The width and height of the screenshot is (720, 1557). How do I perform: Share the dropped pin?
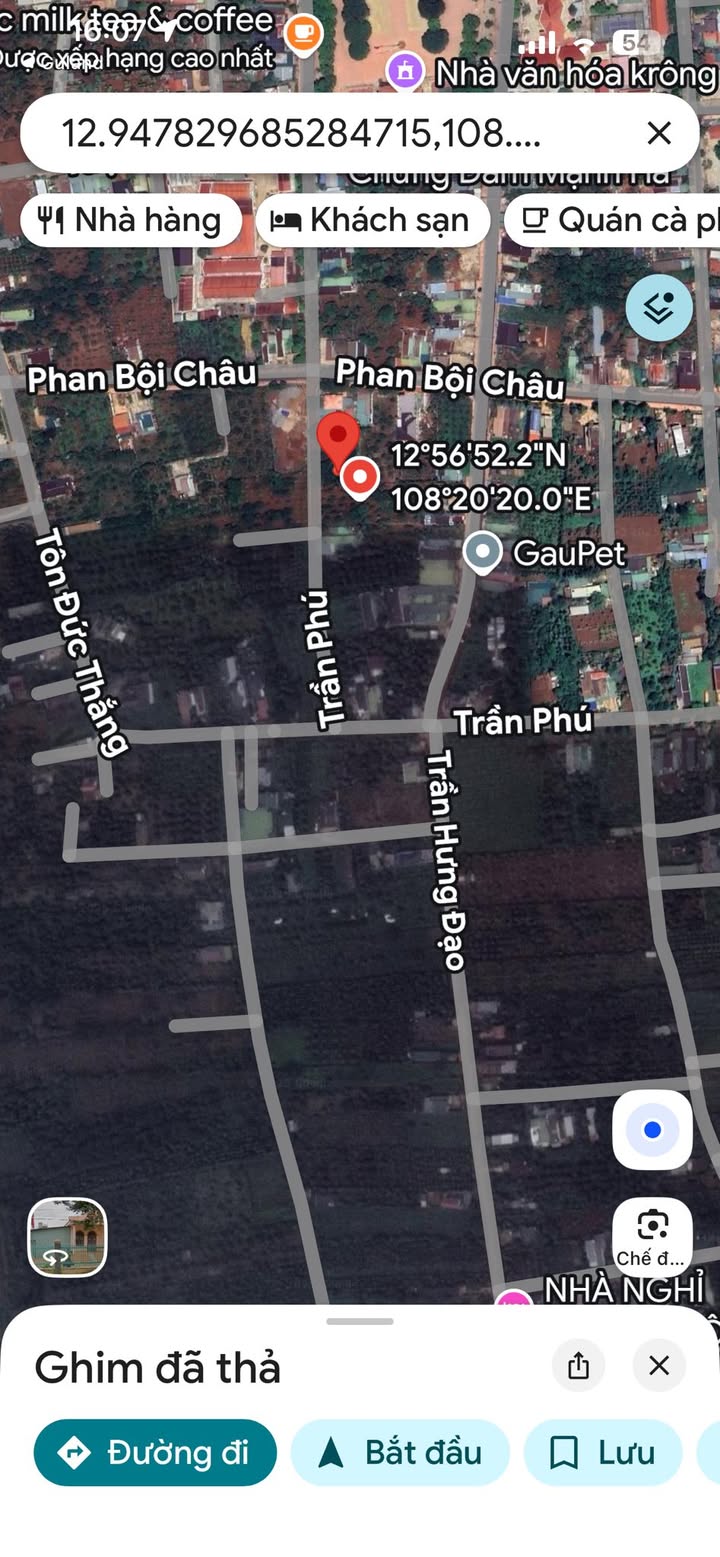coord(578,1366)
